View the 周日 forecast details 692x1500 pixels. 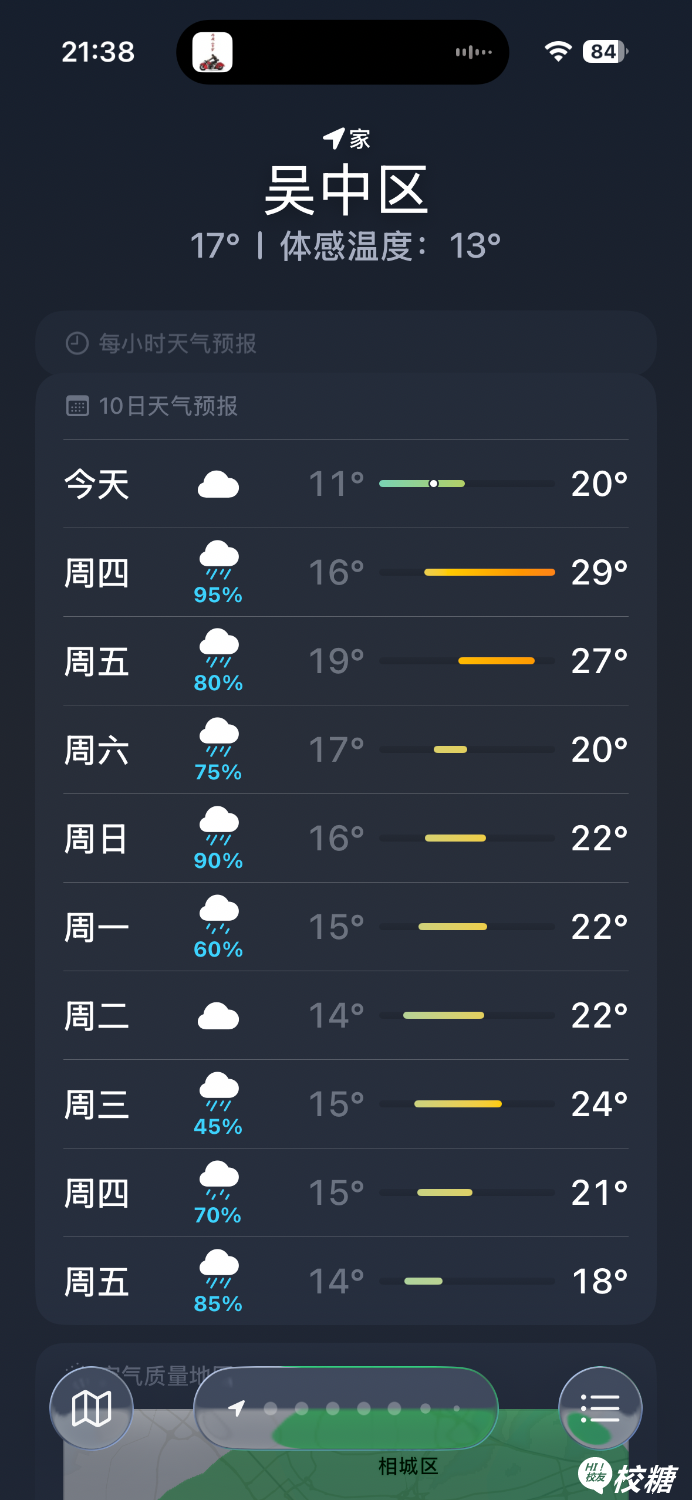tap(346, 838)
